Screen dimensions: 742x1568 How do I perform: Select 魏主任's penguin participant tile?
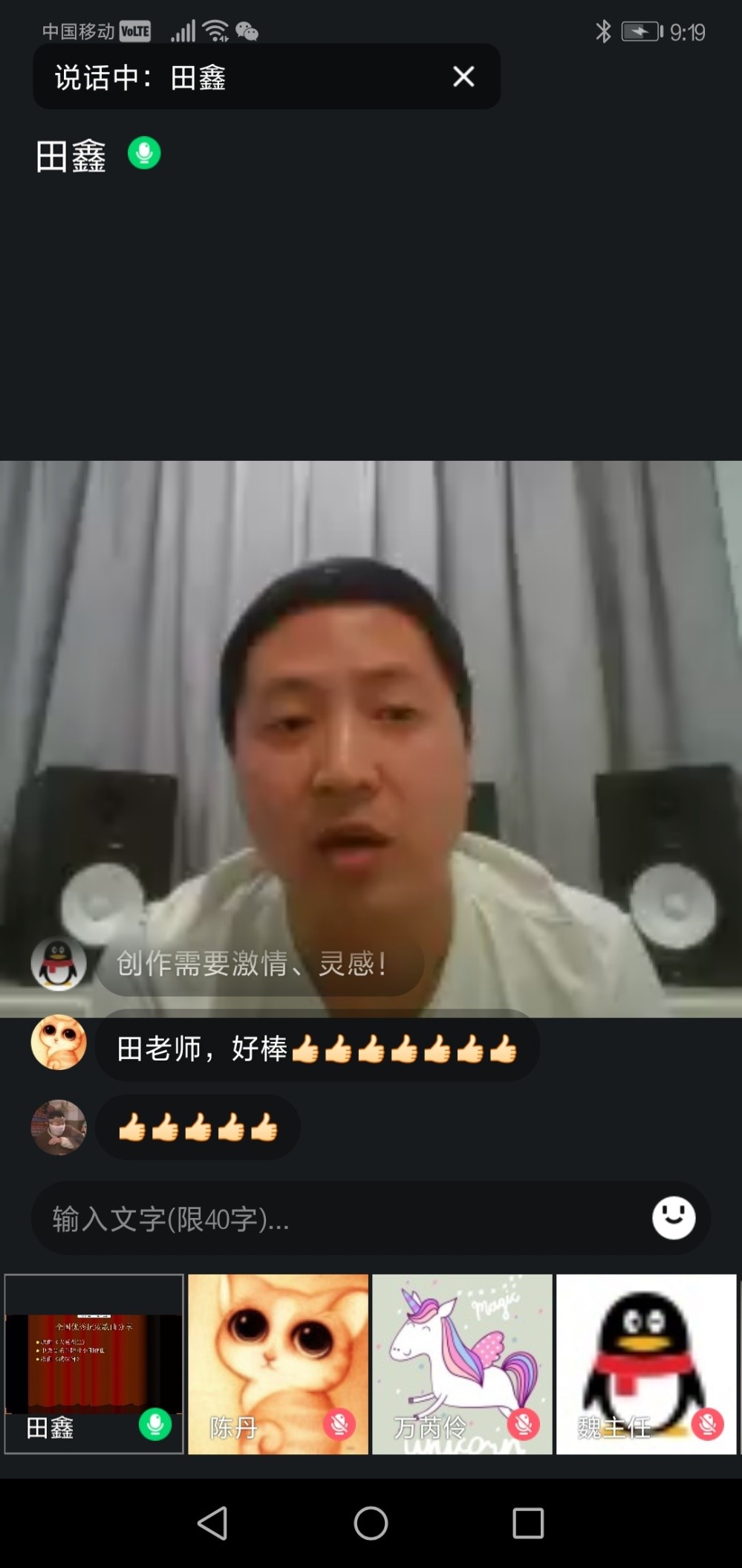click(x=646, y=1364)
